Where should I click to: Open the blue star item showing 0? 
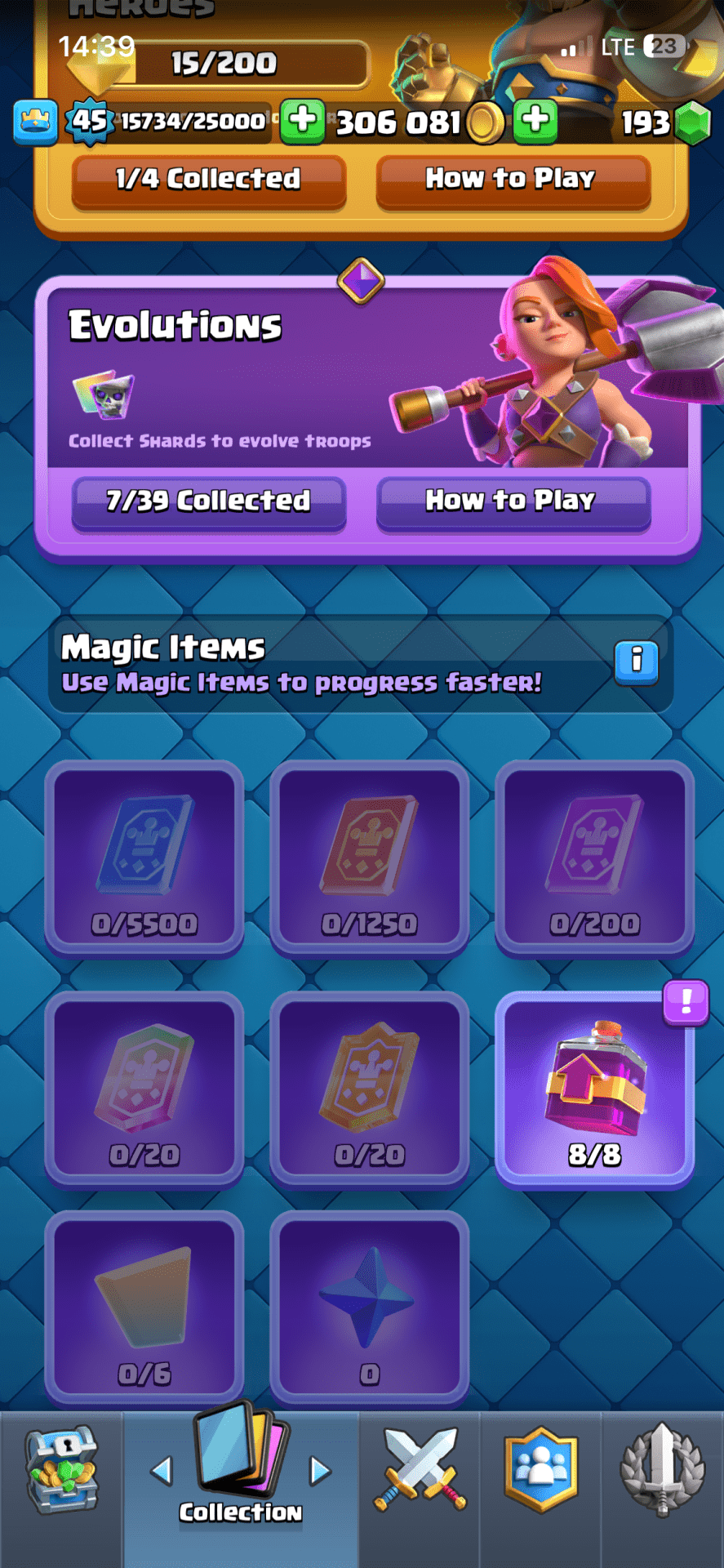click(369, 1307)
